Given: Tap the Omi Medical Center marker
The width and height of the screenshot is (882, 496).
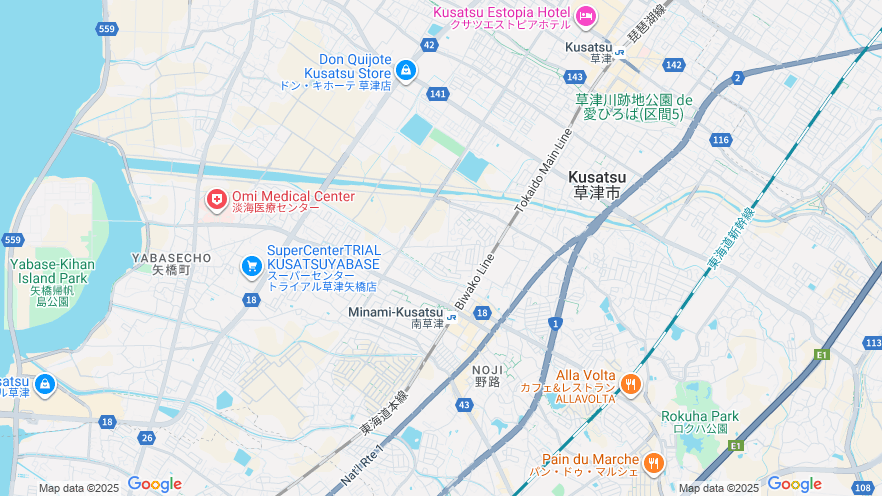Looking at the screenshot, I should (x=216, y=200).
